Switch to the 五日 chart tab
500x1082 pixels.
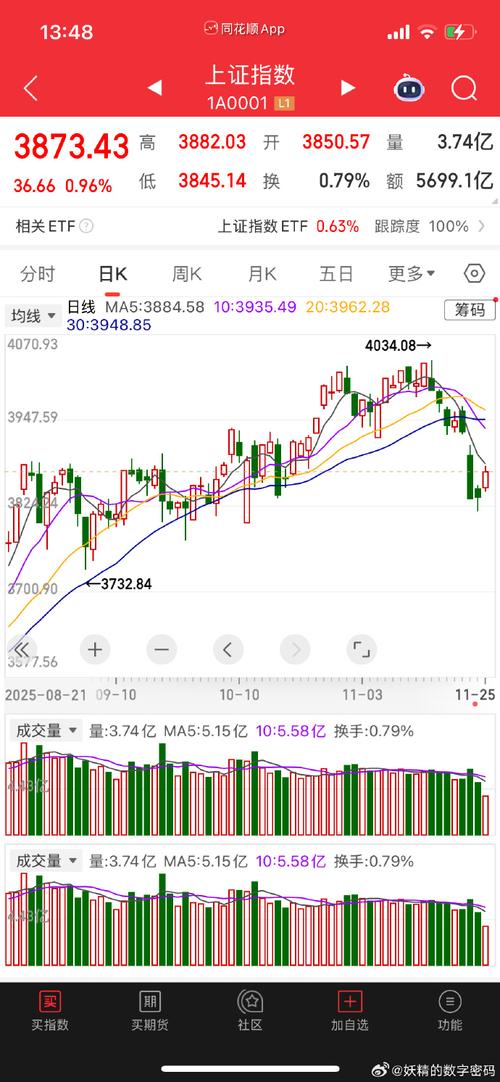[x=336, y=274]
